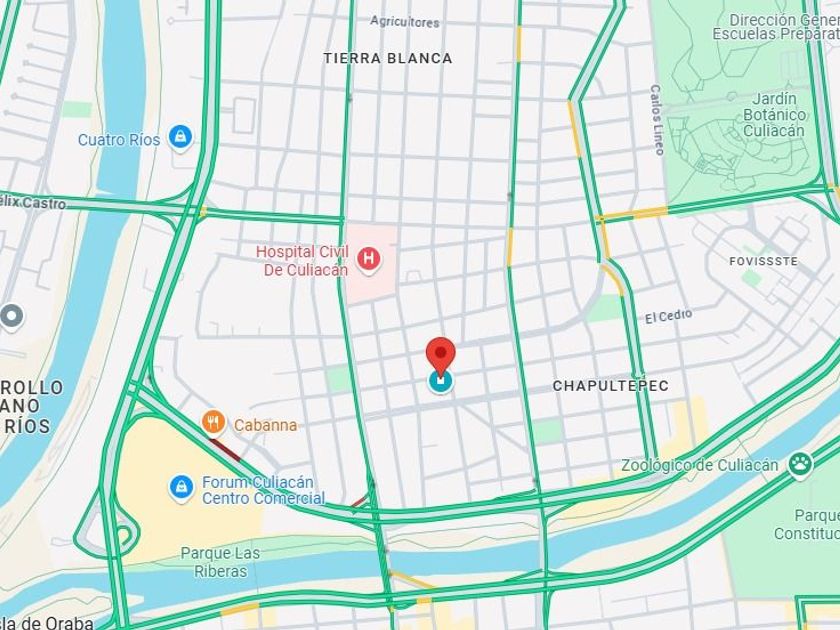Screen dimensions: 840x630
Task: Select the gray marker at the left edge
Action: point(11,316)
